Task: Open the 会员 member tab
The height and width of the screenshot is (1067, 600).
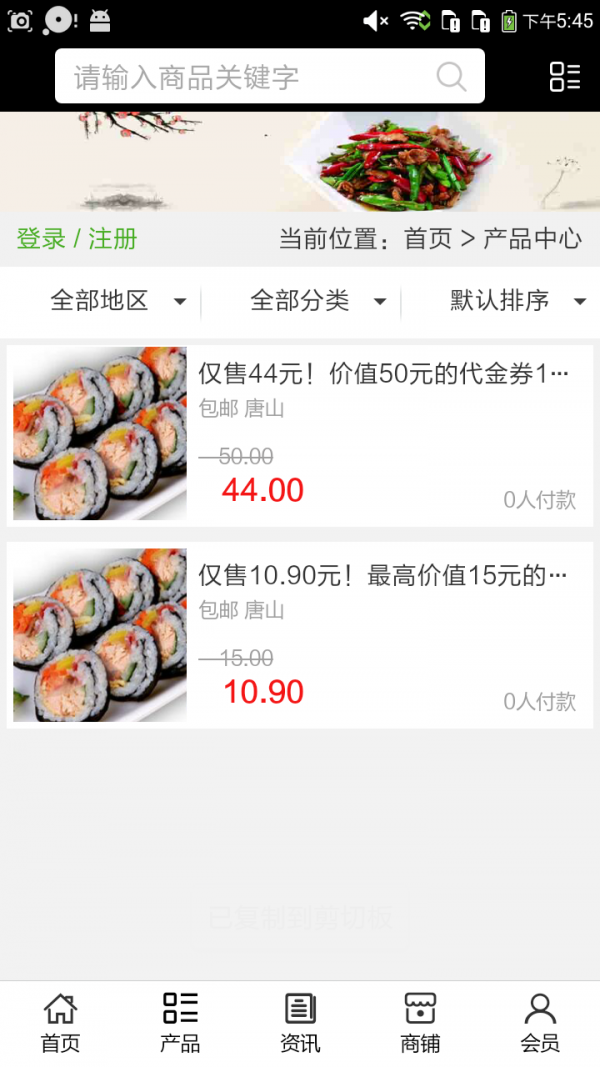Action: [540, 1023]
